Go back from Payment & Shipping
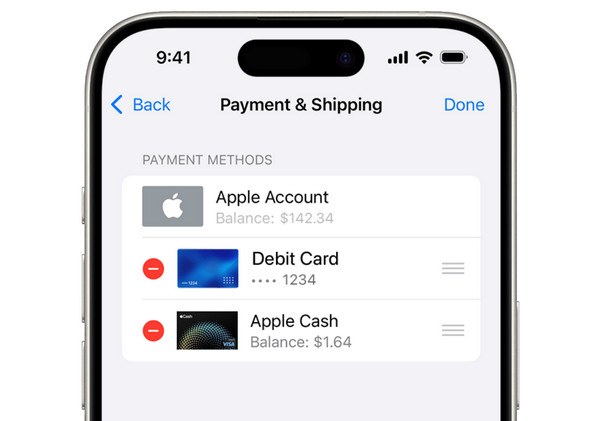600x421 pixels. tap(140, 105)
